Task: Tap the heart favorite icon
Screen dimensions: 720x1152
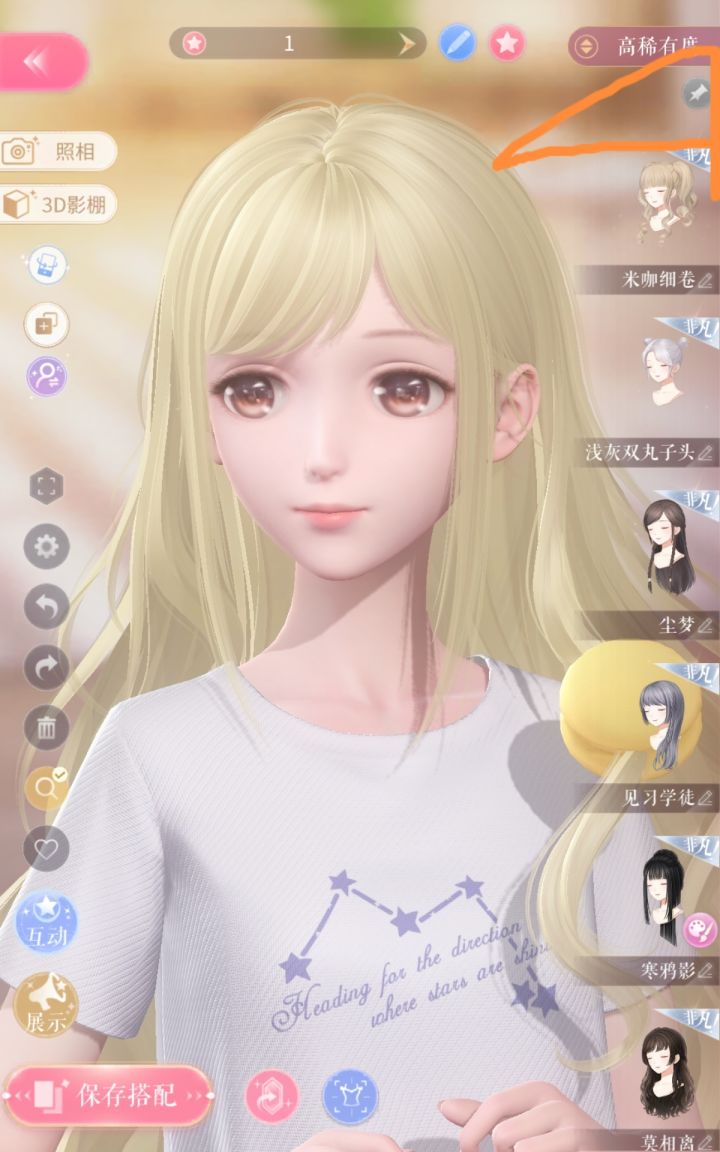Action: pos(46,849)
